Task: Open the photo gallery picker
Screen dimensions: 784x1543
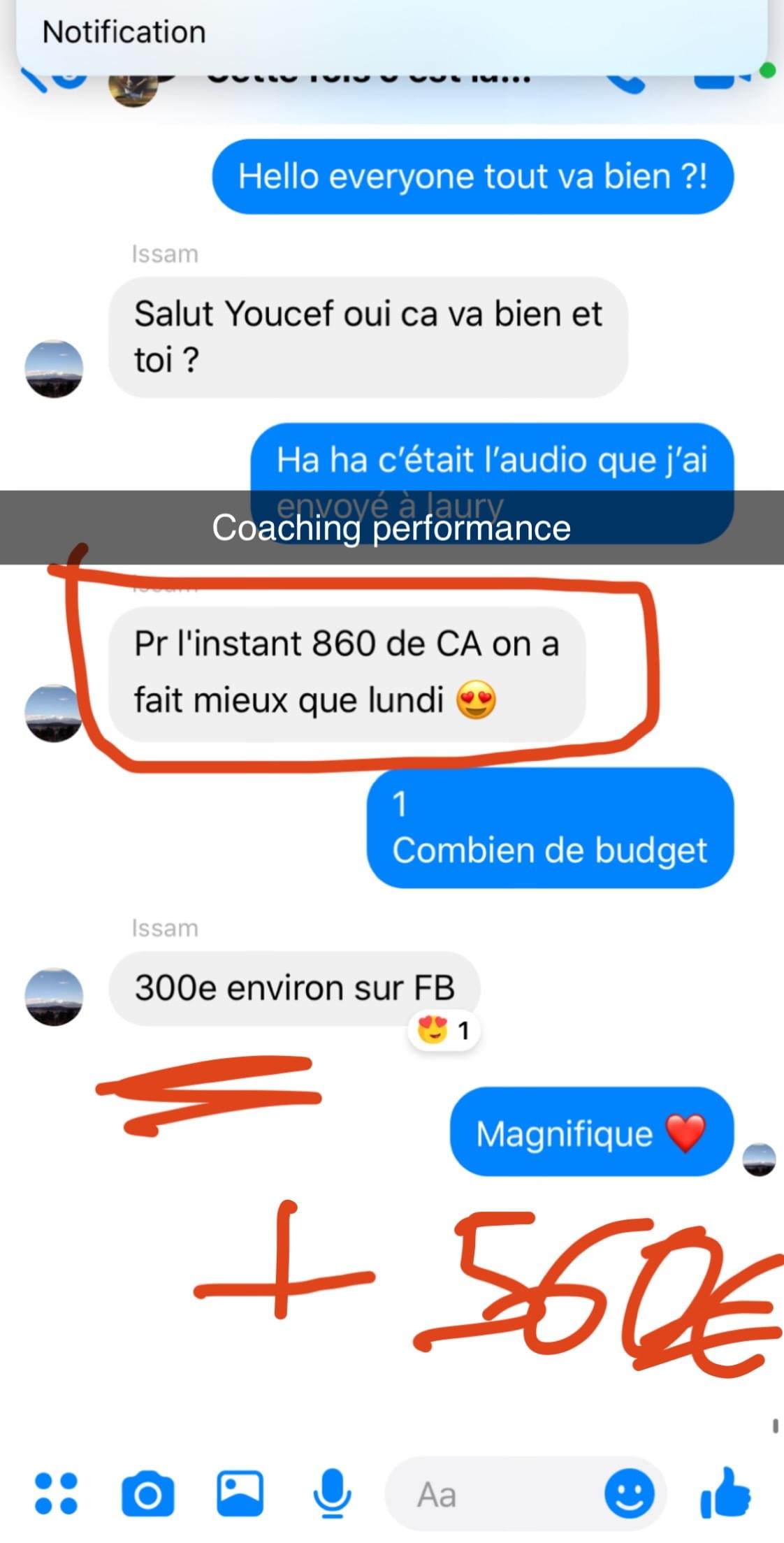Action: pyautogui.click(x=240, y=1493)
